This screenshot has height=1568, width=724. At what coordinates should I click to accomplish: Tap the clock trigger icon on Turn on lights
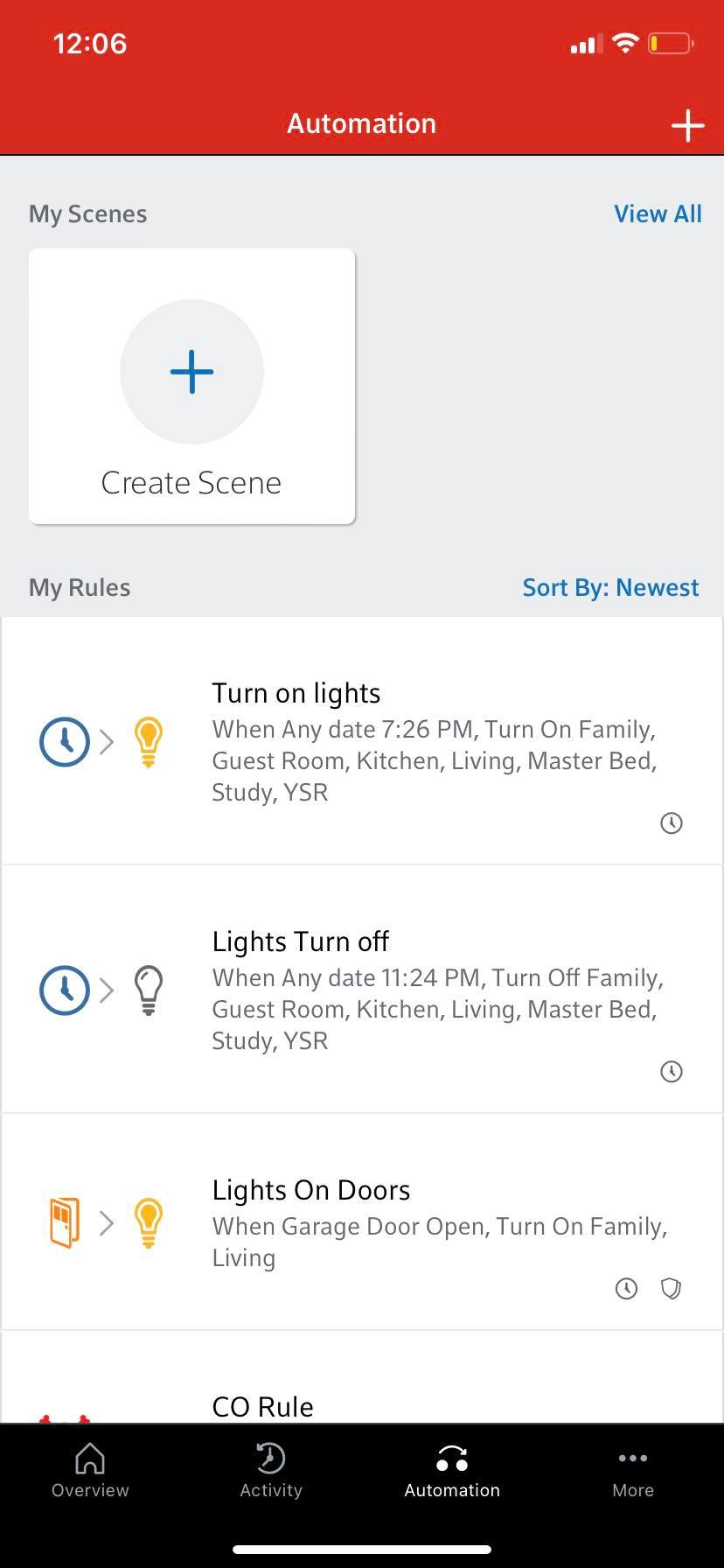[x=64, y=741]
